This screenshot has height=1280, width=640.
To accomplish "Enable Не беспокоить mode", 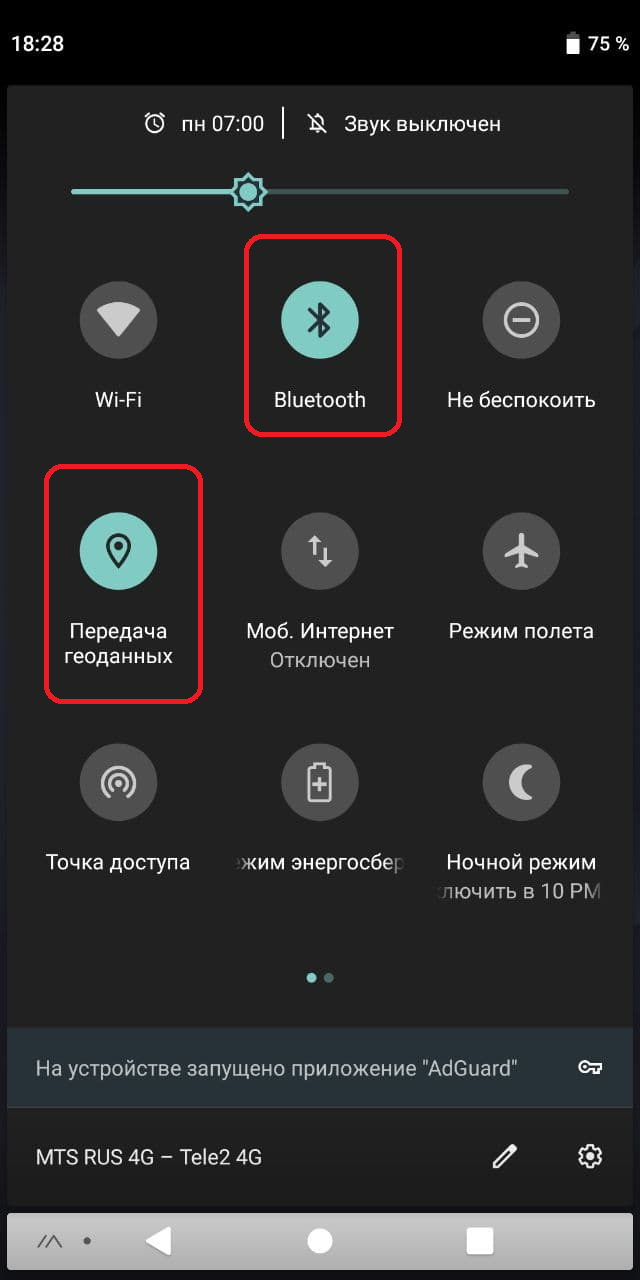I will [x=521, y=320].
